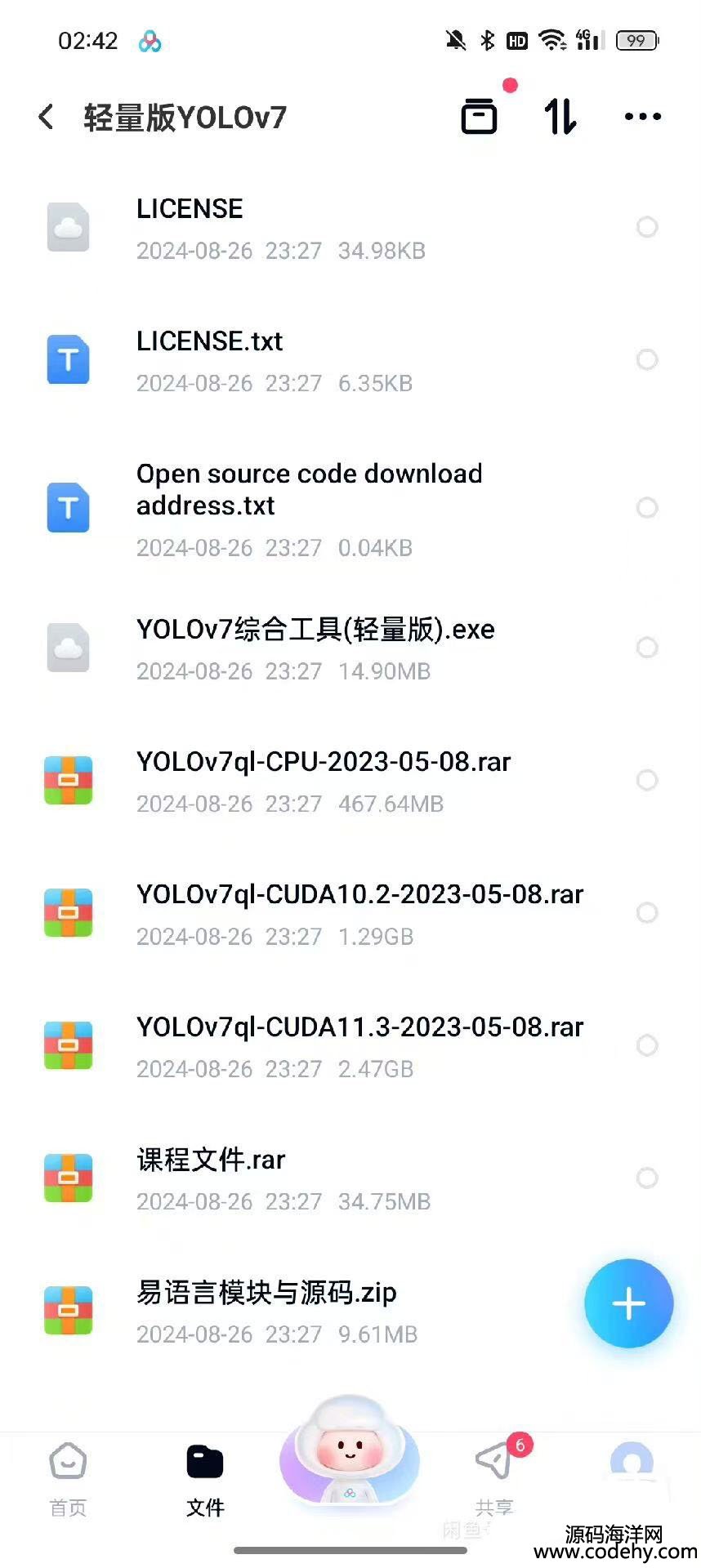This screenshot has height=1568, width=701.
Task: Open the three-dot overflow menu
Action: [642, 117]
